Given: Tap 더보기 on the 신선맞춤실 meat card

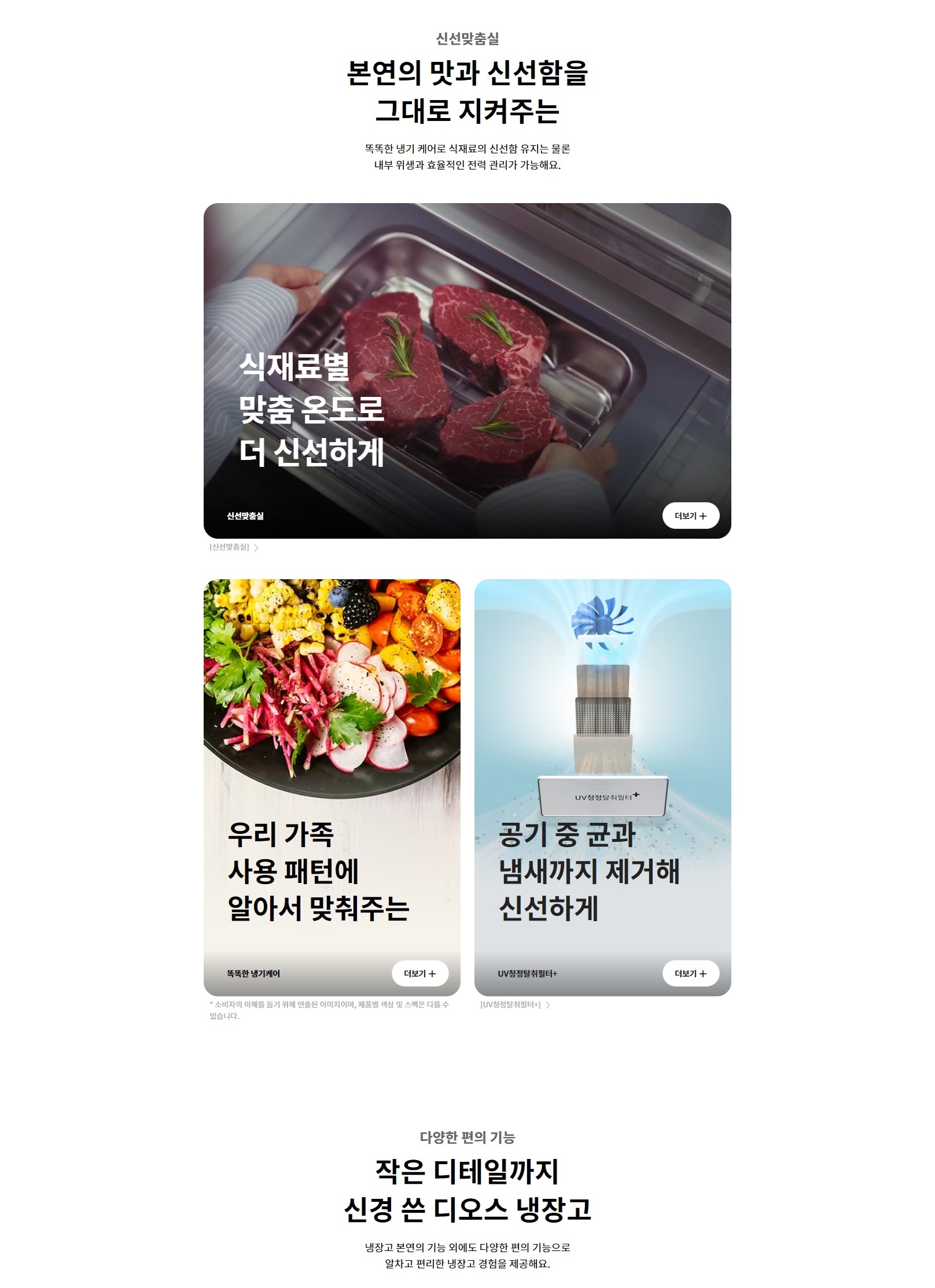Looking at the screenshot, I should coord(690,516).
